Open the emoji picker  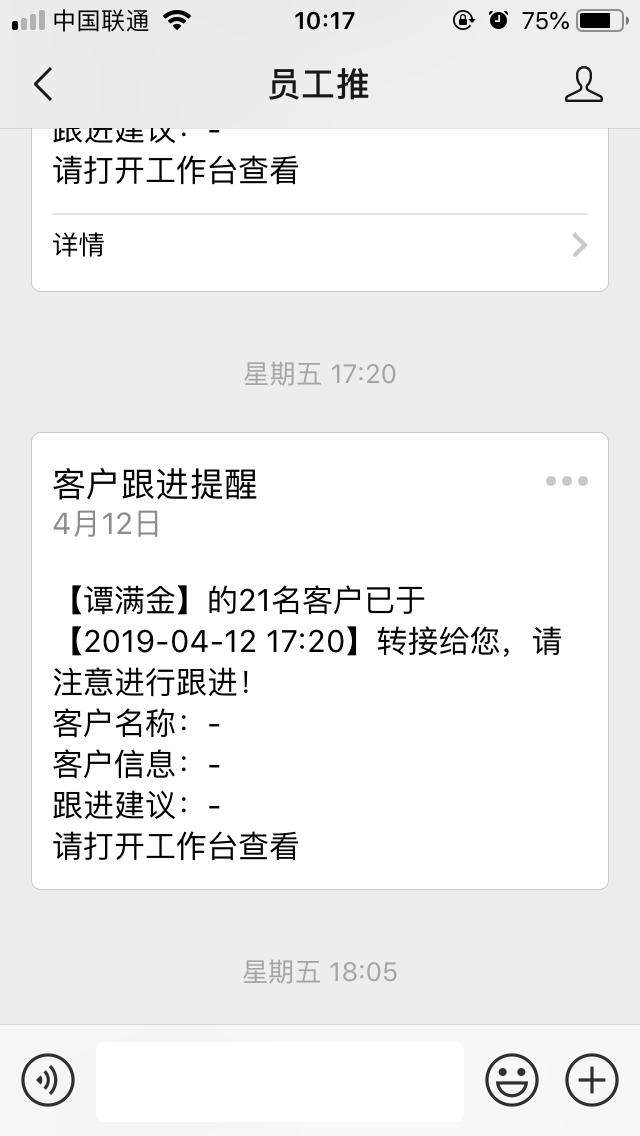point(511,1080)
